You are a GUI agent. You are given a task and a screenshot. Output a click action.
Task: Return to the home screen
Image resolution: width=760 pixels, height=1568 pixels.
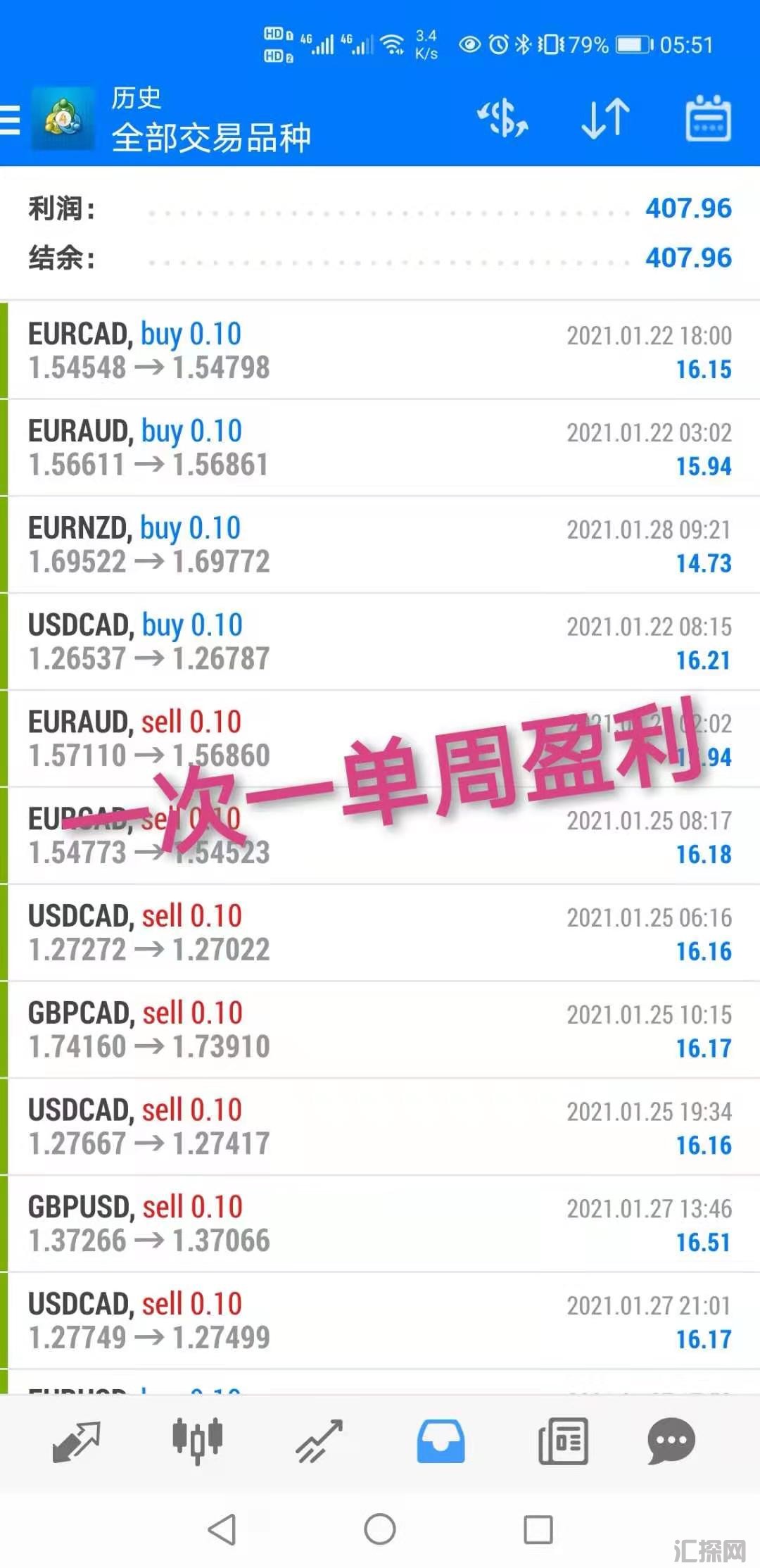pyautogui.click(x=380, y=1529)
